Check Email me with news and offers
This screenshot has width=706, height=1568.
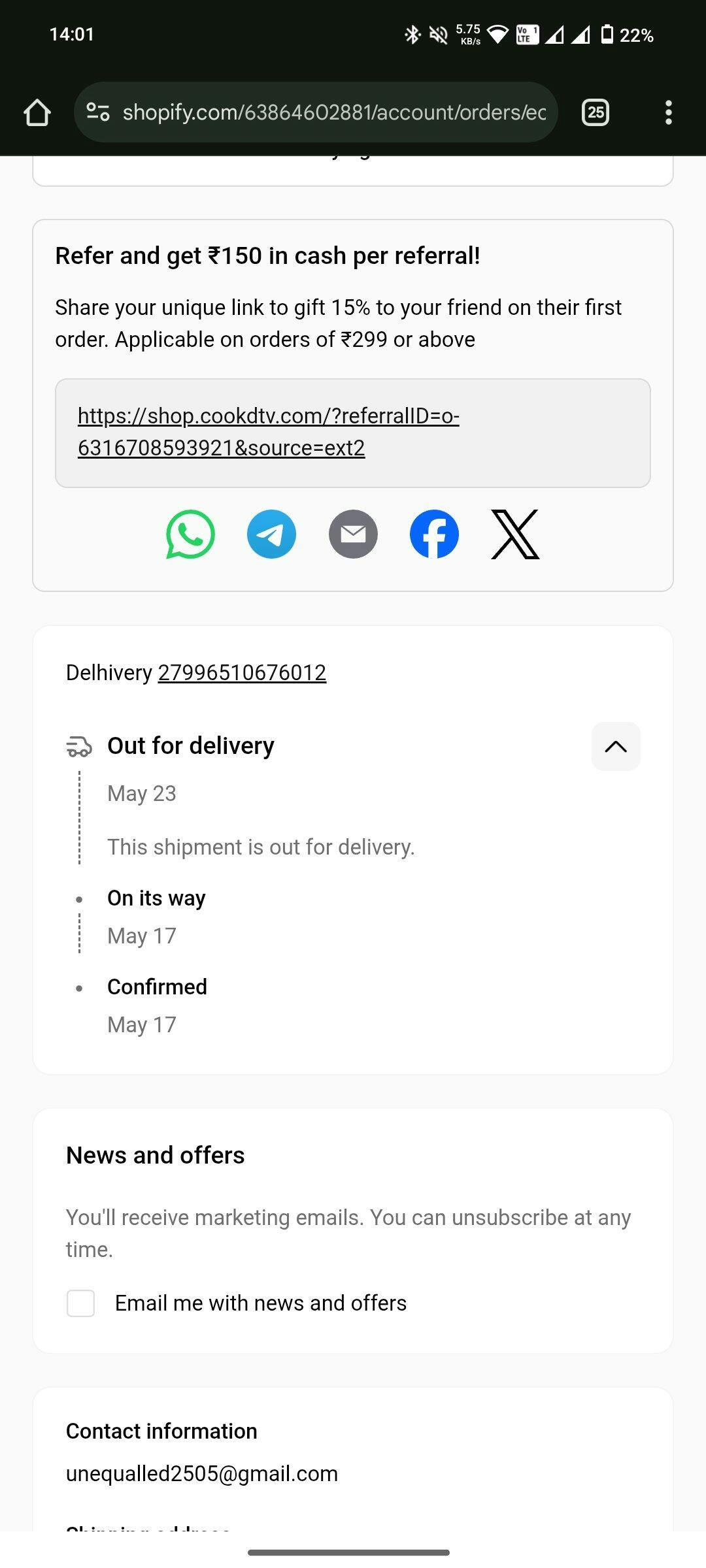(x=81, y=1303)
